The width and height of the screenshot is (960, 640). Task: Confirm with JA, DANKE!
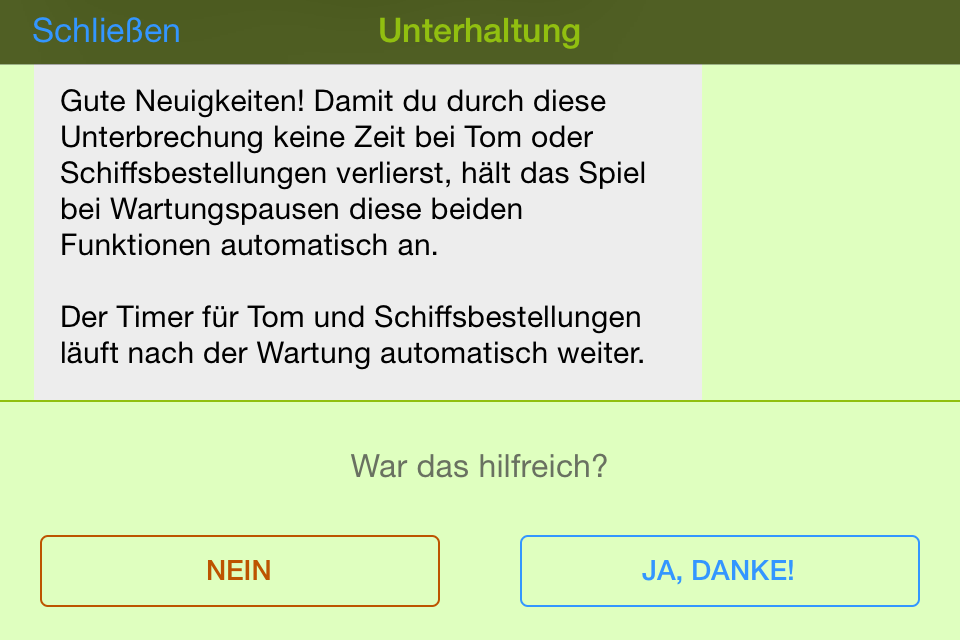click(x=719, y=571)
